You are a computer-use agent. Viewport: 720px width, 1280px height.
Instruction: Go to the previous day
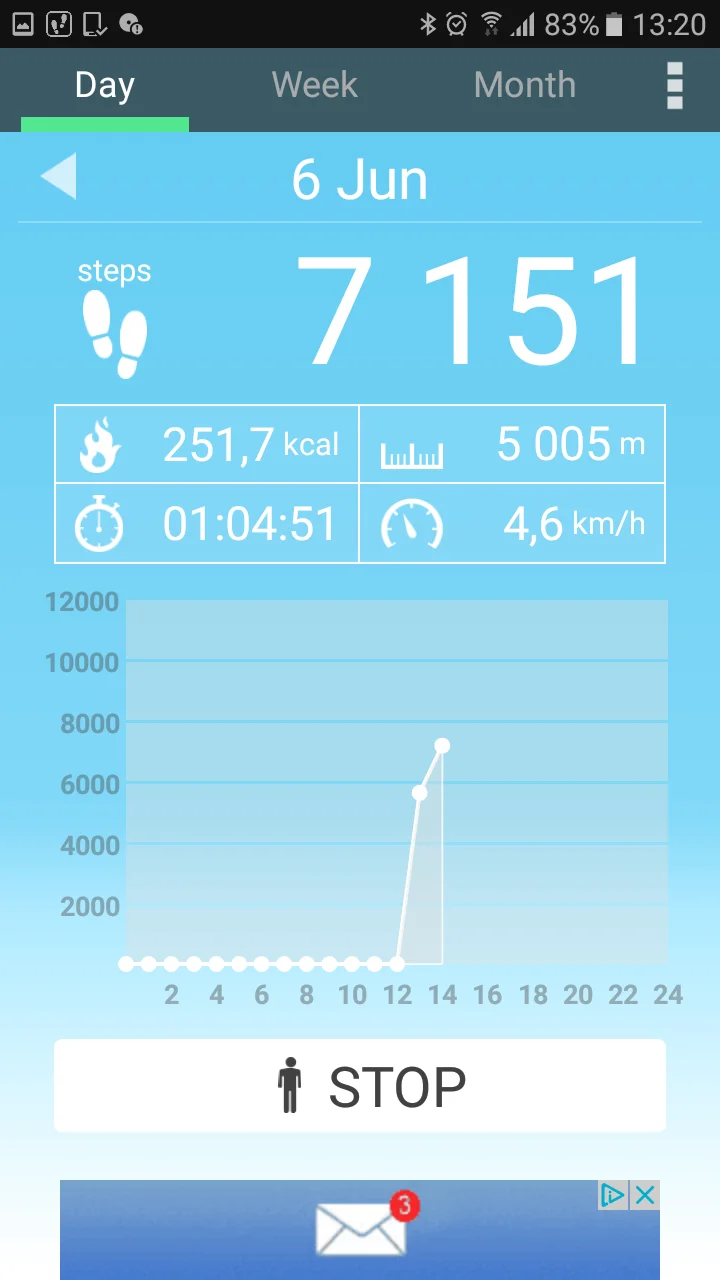(x=58, y=178)
